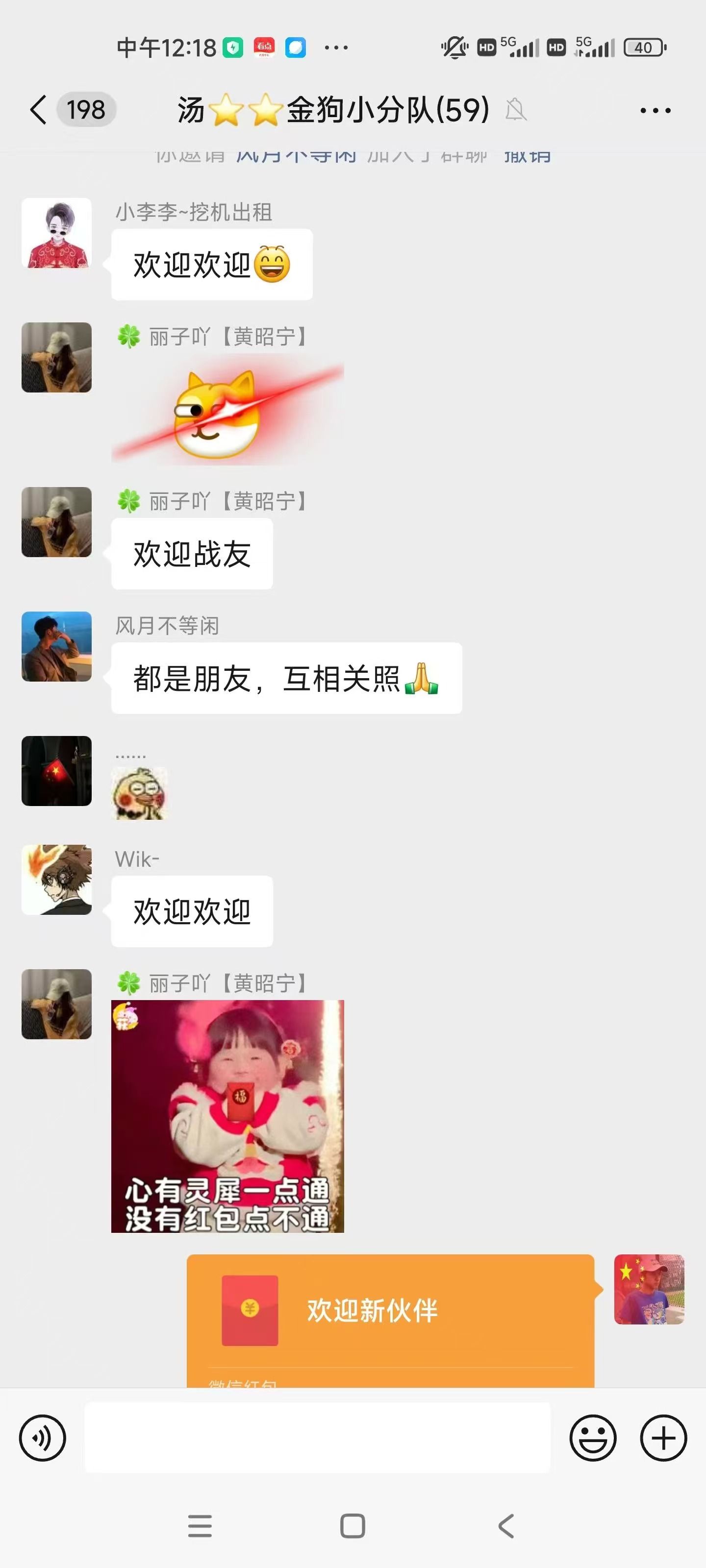Focus the message text field
The image size is (706, 1568).
[x=317, y=1438]
